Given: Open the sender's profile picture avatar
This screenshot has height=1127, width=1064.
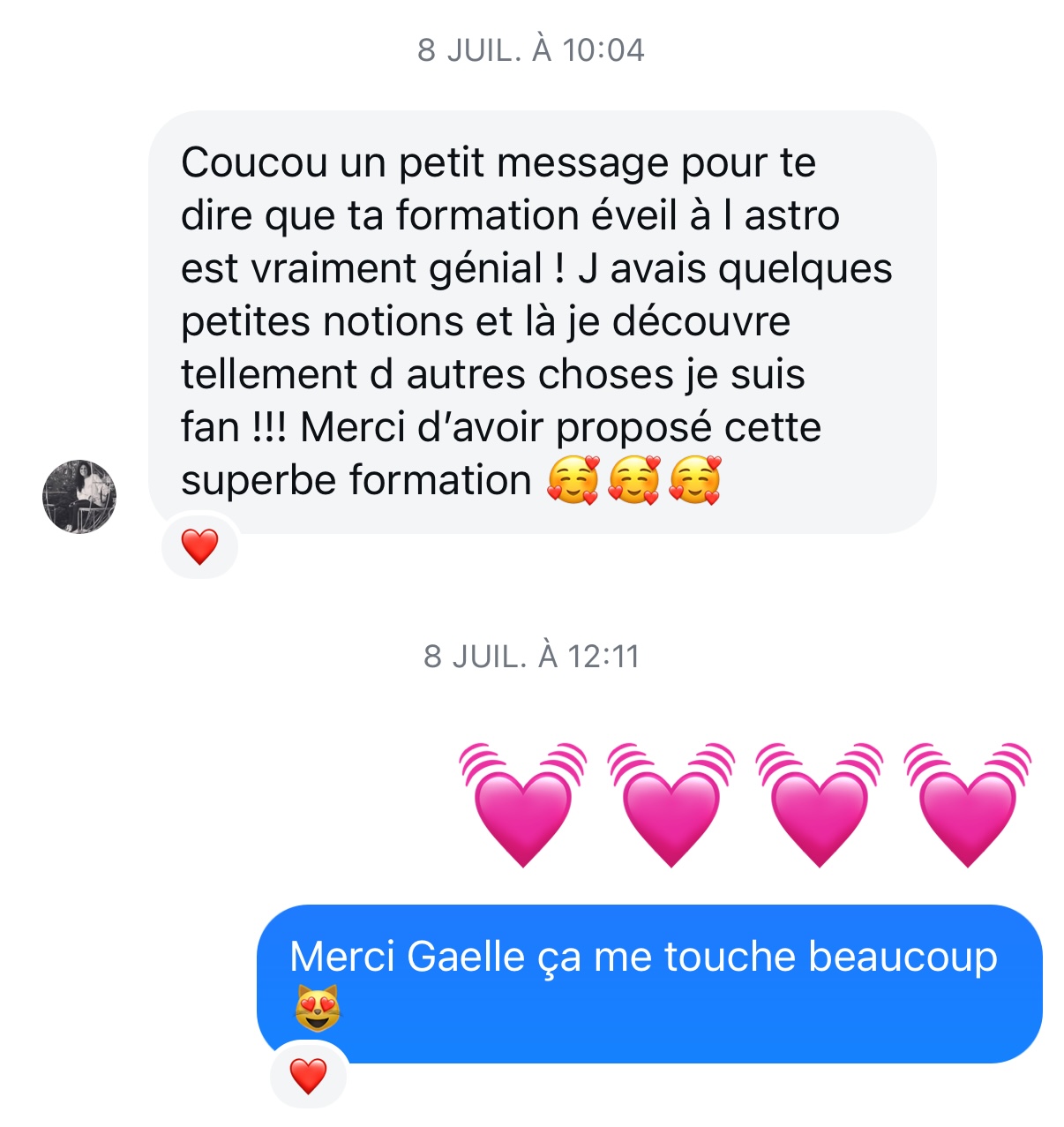Looking at the screenshot, I should point(79,497).
